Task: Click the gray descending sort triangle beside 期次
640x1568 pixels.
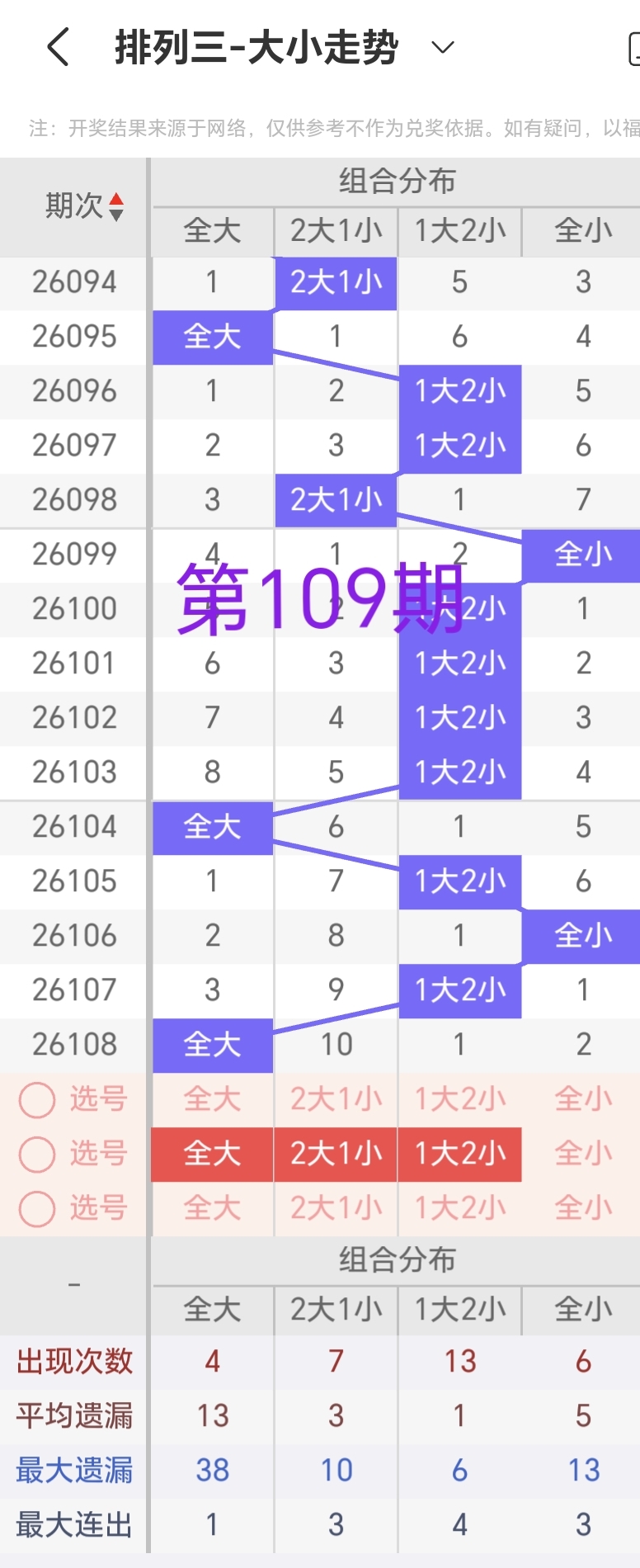Action: (117, 213)
